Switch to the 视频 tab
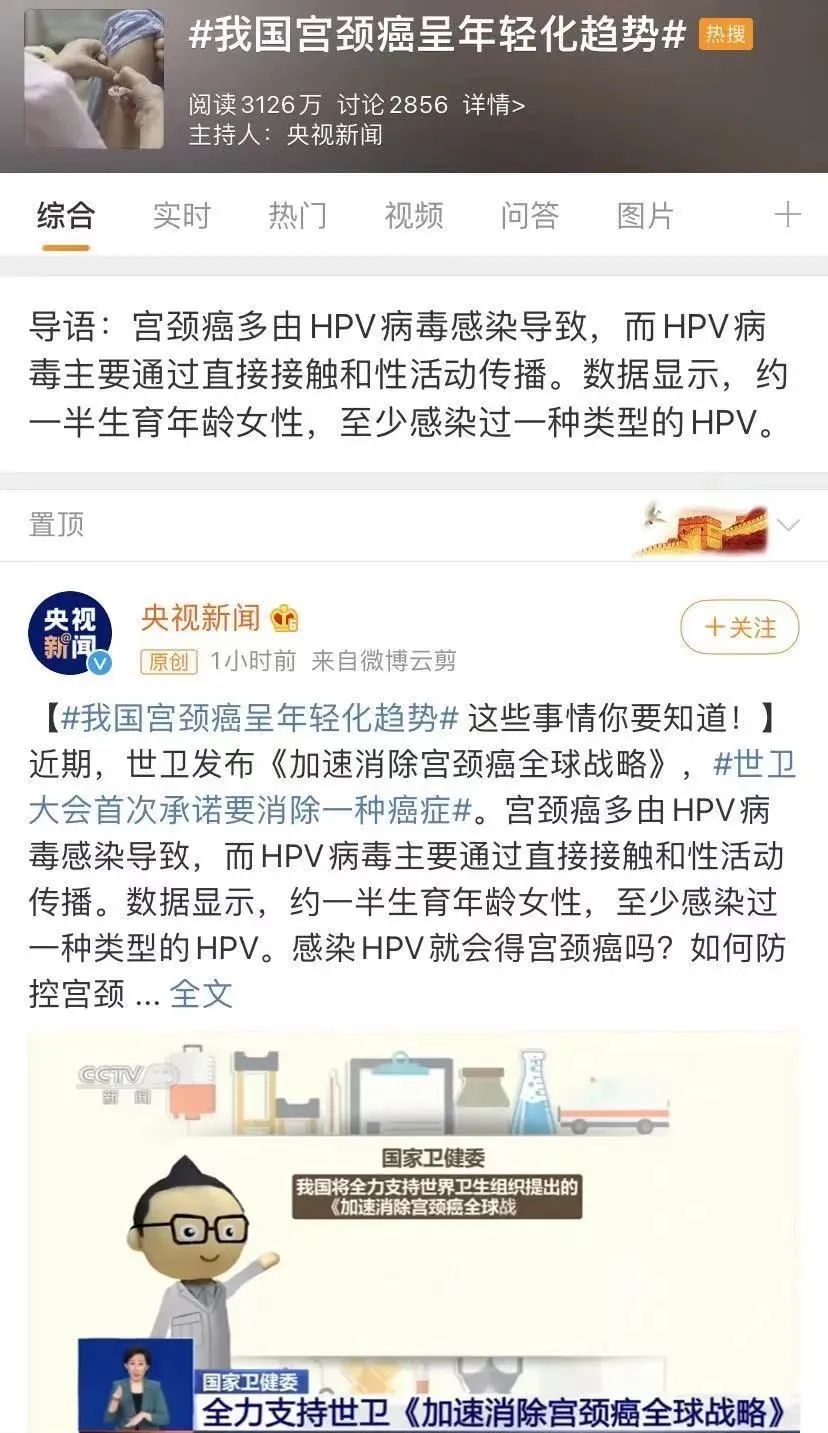 (414, 215)
